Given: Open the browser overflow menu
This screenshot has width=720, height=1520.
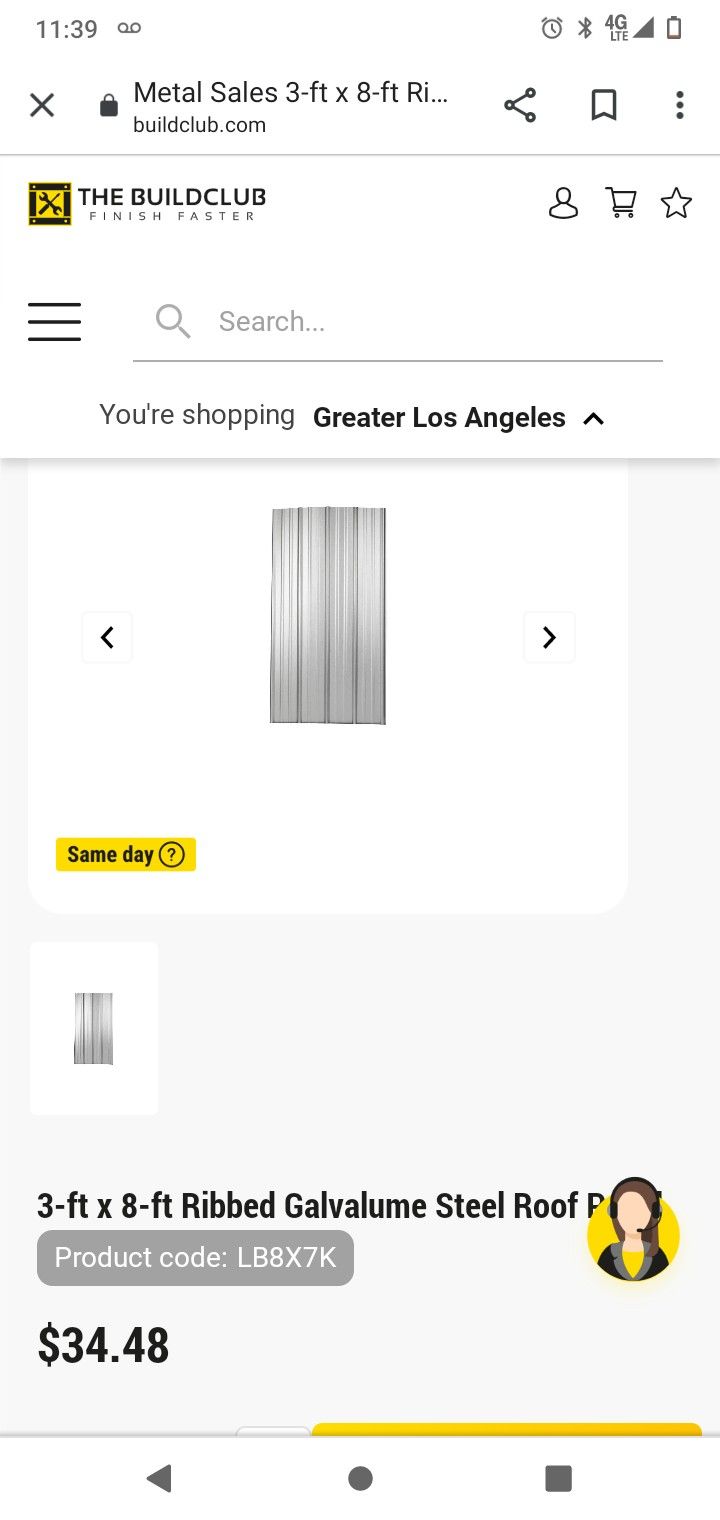Looking at the screenshot, I should (679, 104).
